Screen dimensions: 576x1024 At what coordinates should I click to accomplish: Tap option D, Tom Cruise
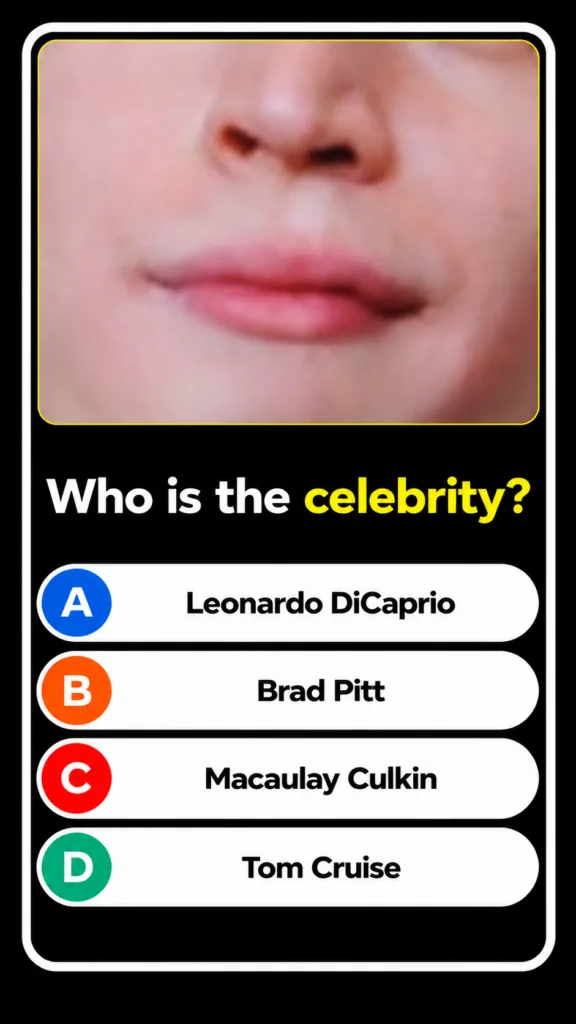pos(288,867)
